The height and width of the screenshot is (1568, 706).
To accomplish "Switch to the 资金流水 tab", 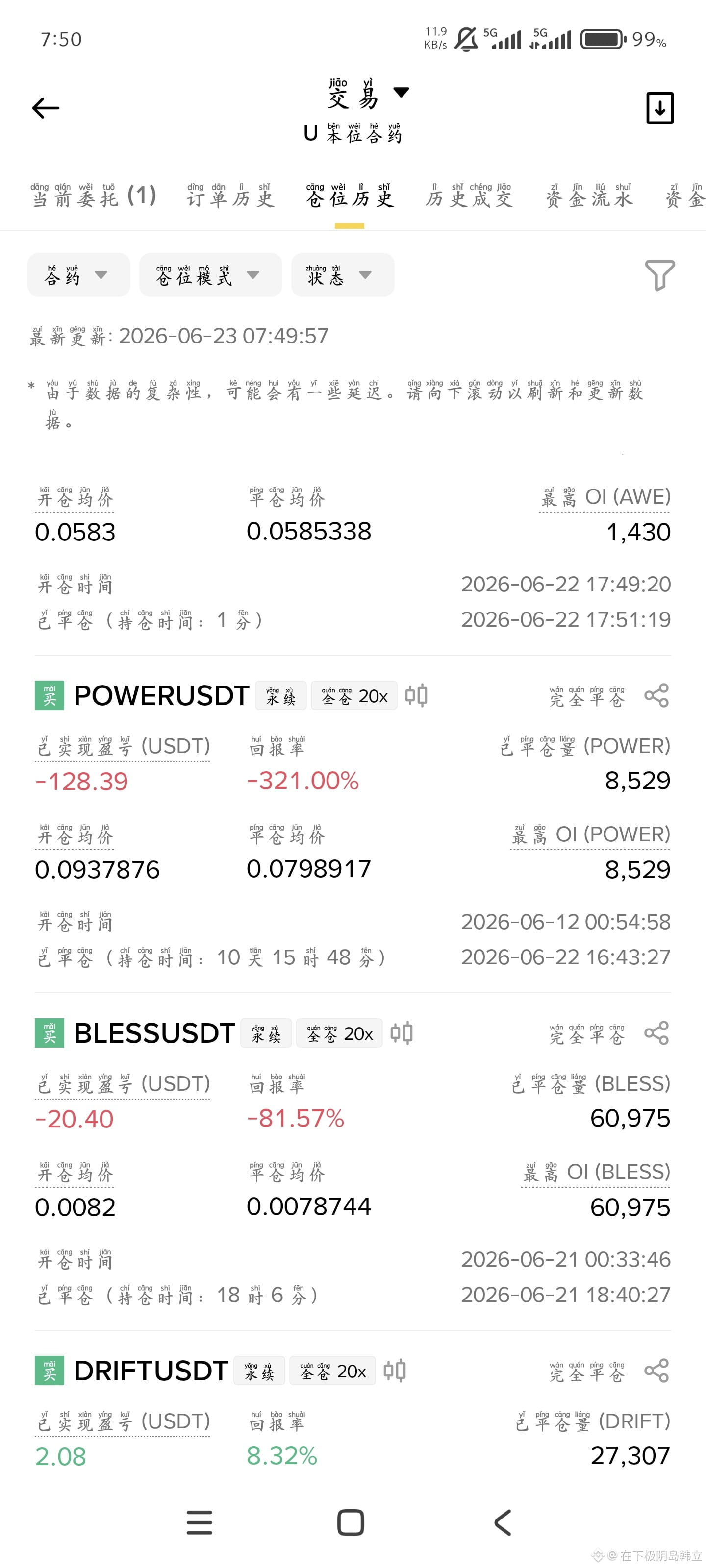I will point(589,196).
